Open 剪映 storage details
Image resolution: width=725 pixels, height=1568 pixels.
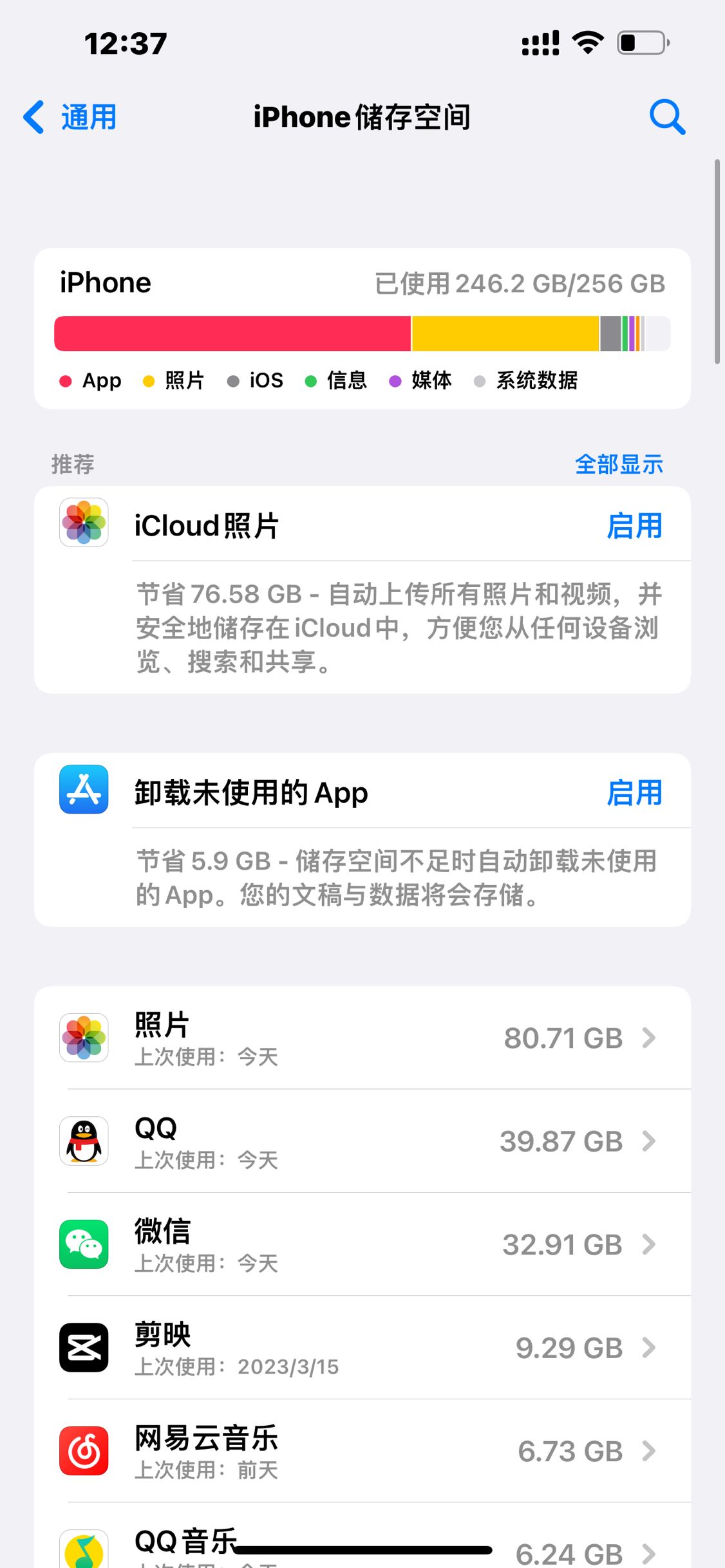362,1348
